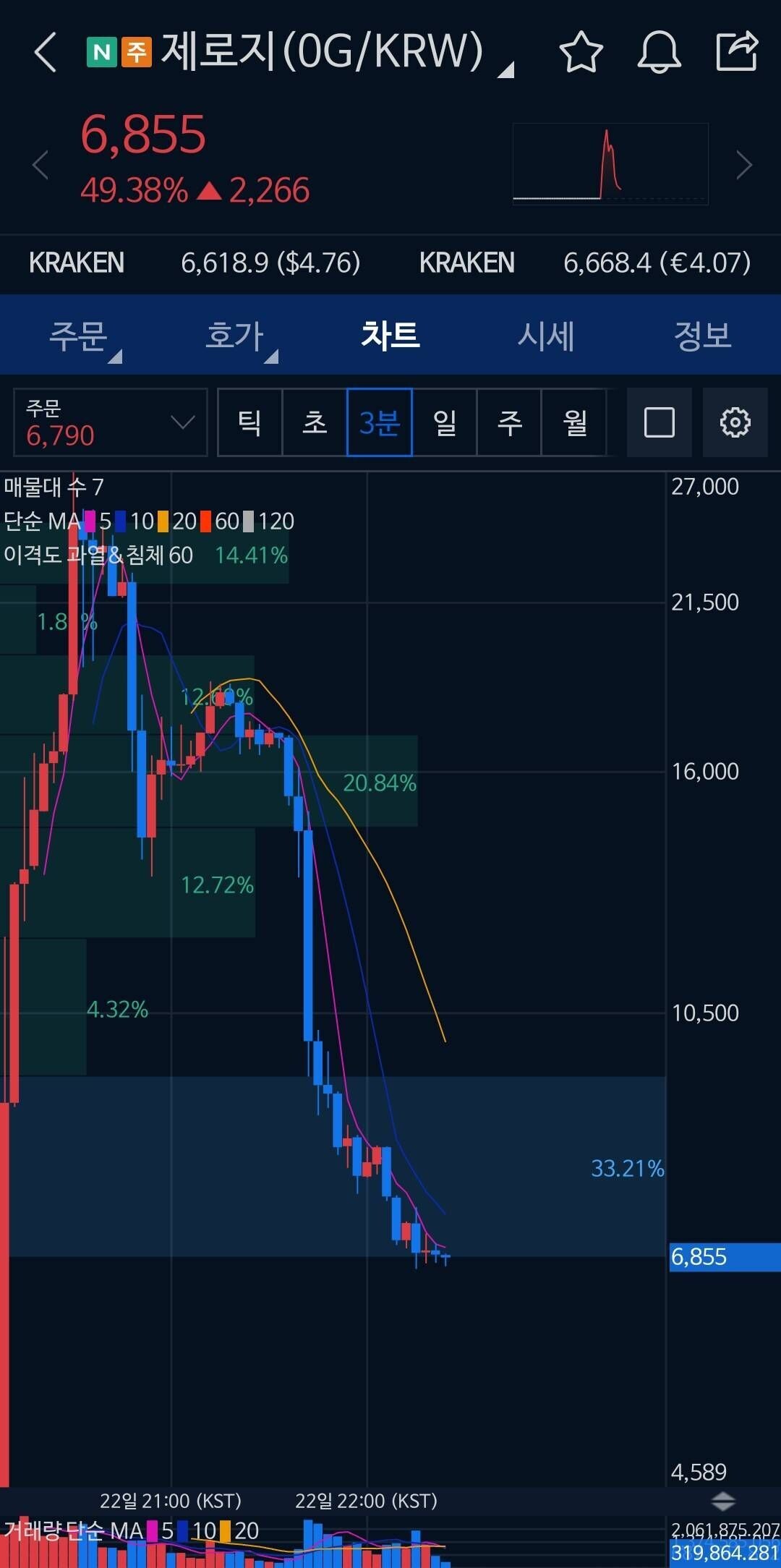
Task: Open the 제로지 (0G/KRW) coin selector dropdown
Action: (x=322, y=52)
